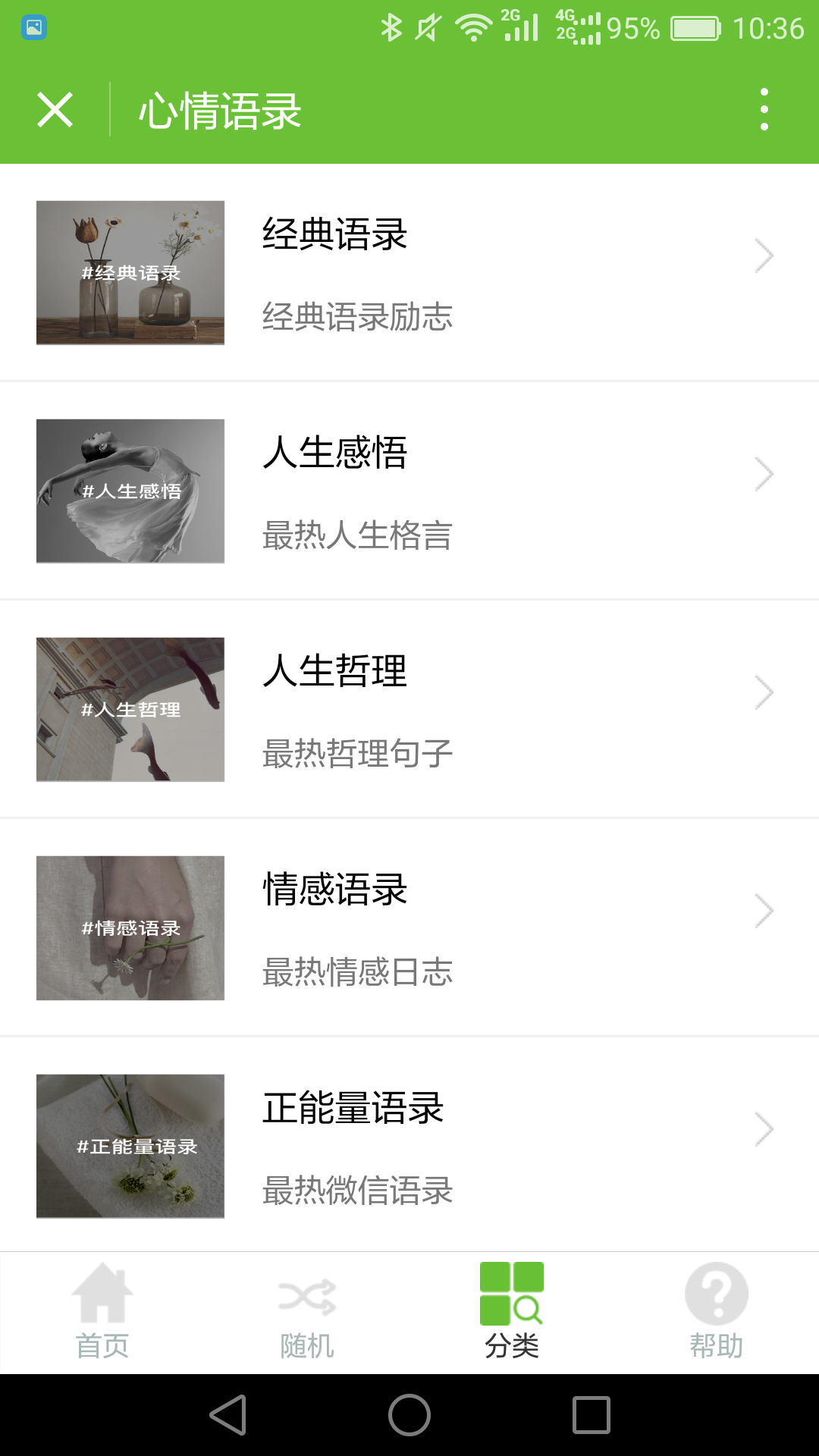Open the 经典语录 category
The width and height of the screenshot is (819, 1456).
tap(409, 273)
